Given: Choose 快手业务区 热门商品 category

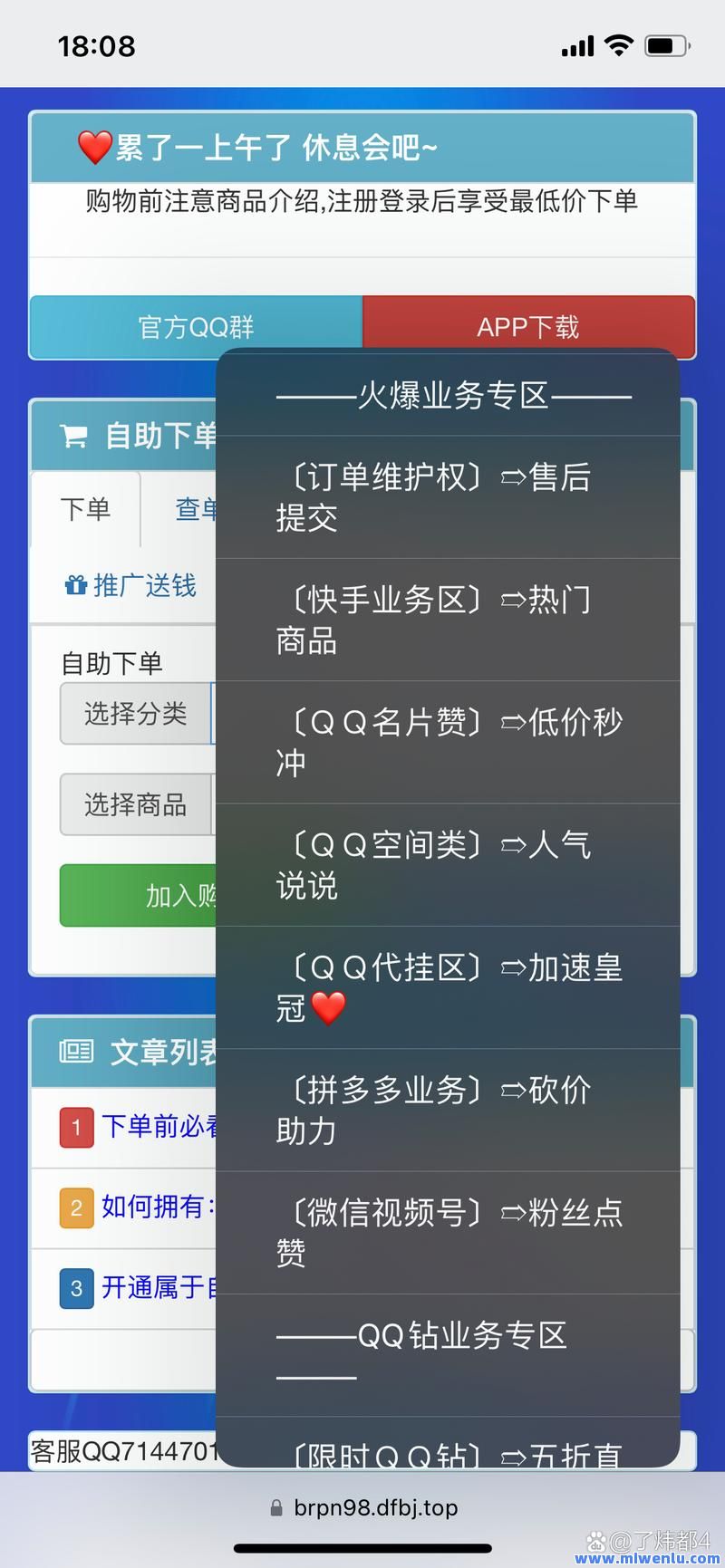Looking at the screenshot, I should [x=447, y=620].
